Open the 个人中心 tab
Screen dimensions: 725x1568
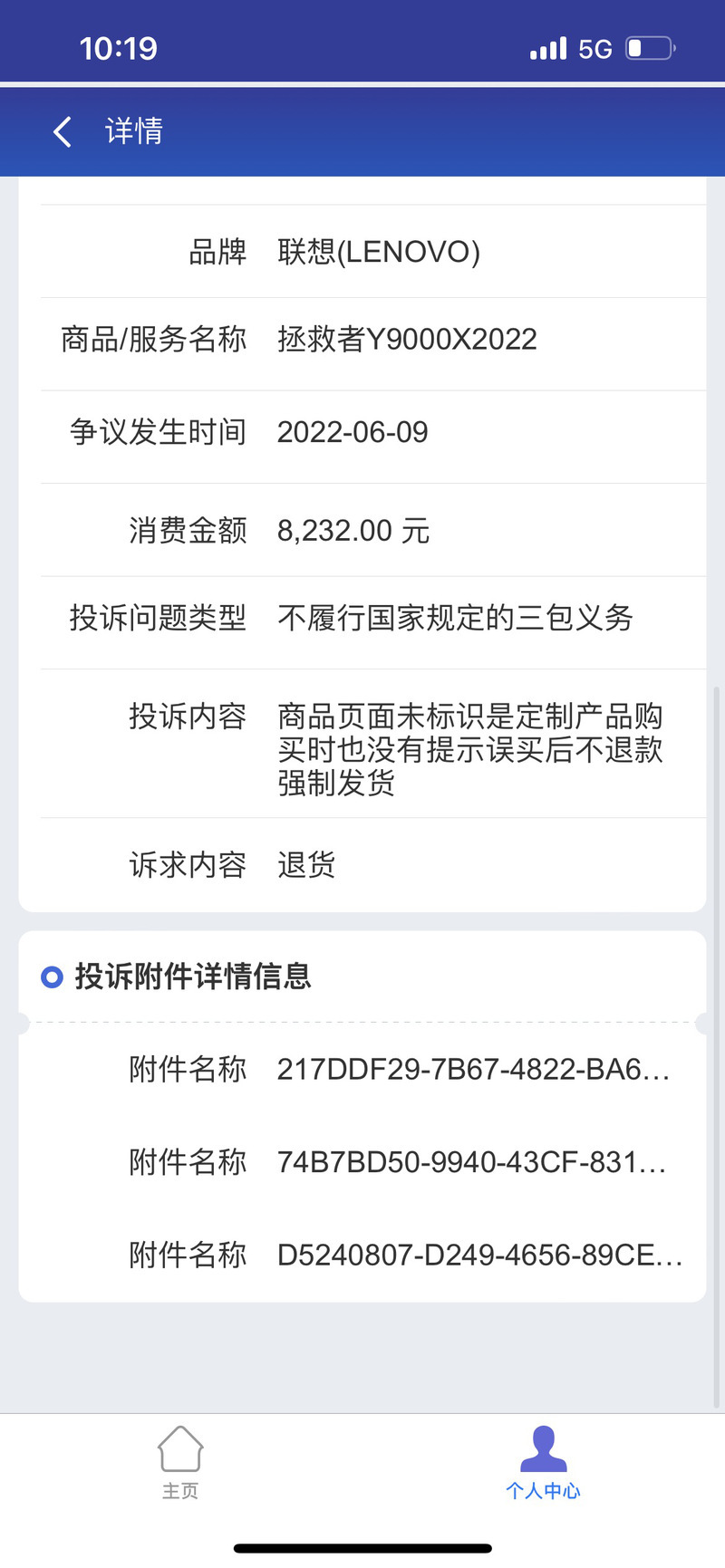543,1462
